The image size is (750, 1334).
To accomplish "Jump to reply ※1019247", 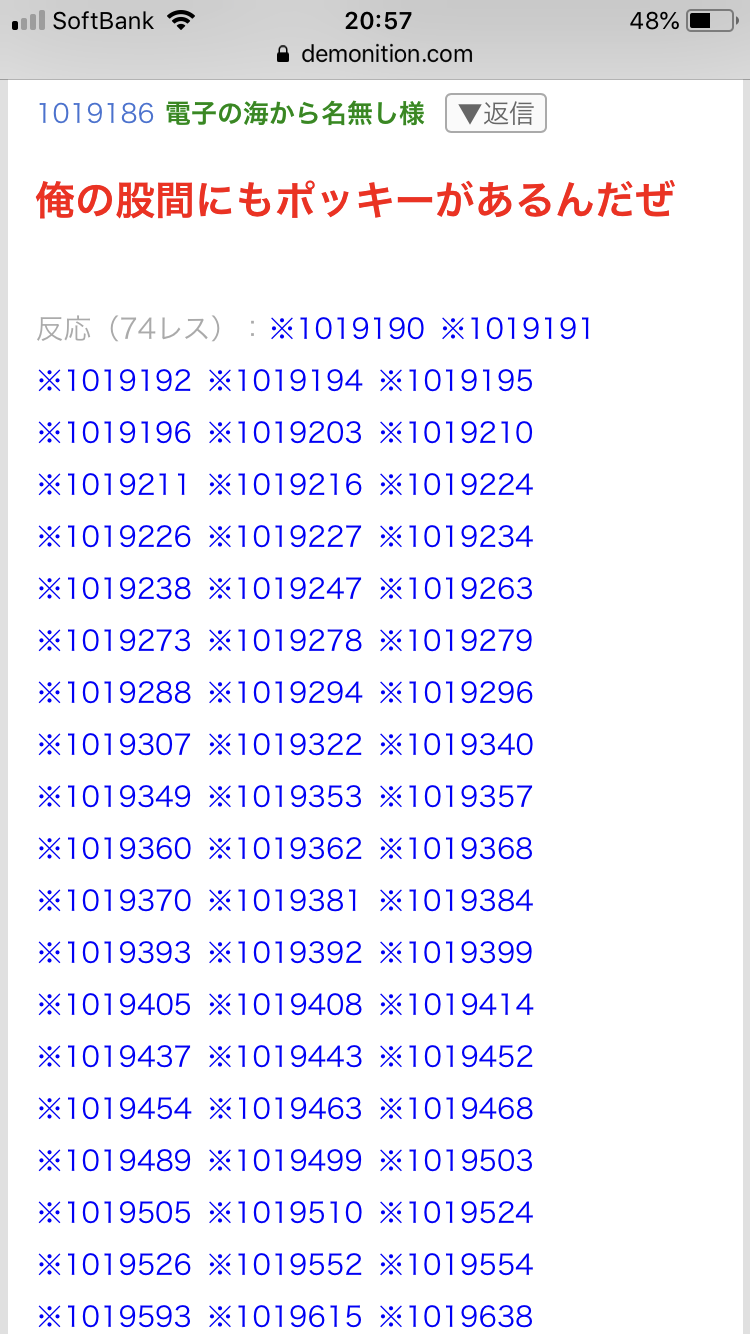I will (285, 589).
